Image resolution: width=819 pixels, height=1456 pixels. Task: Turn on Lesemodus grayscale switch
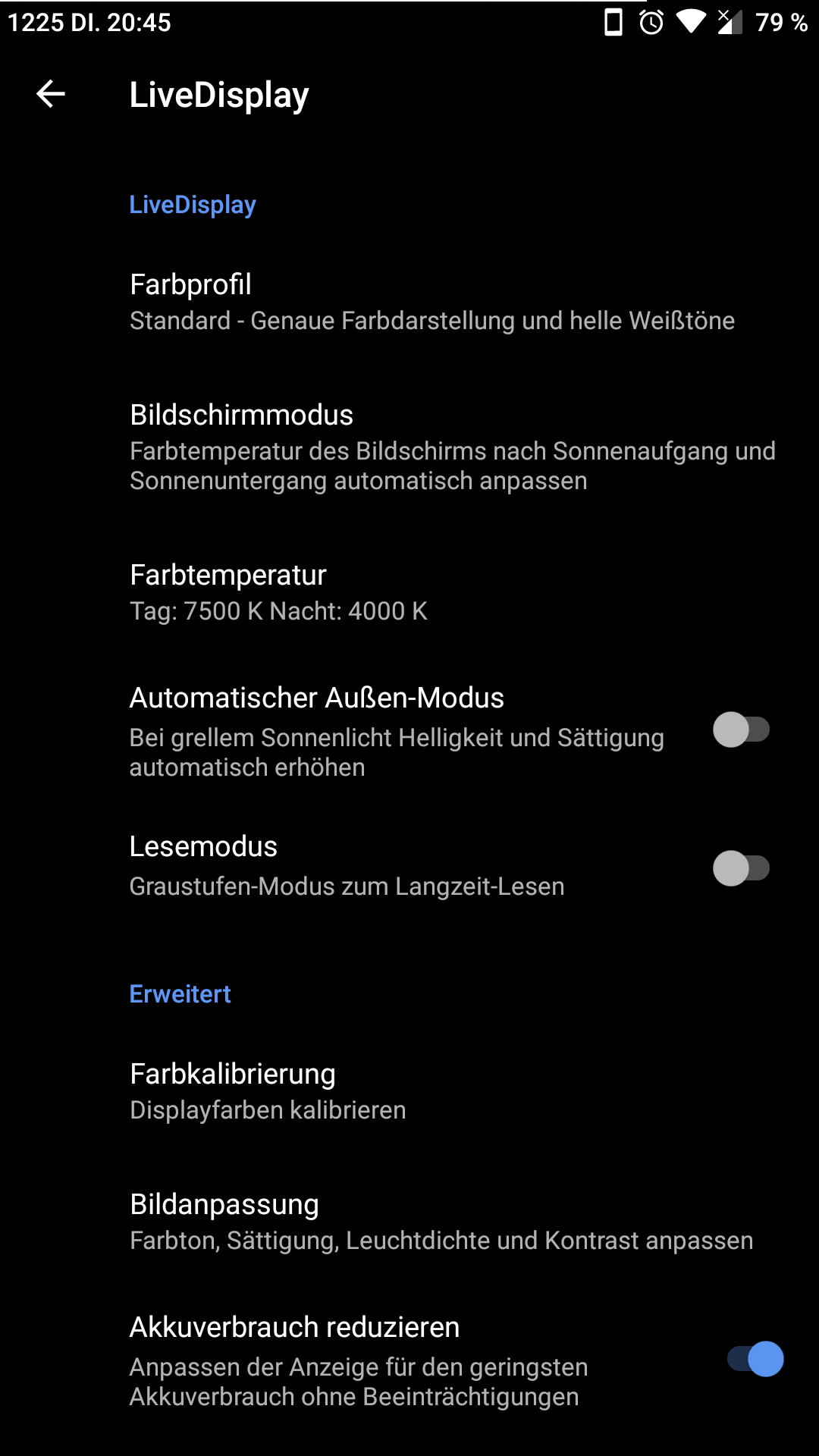point(741,868)
